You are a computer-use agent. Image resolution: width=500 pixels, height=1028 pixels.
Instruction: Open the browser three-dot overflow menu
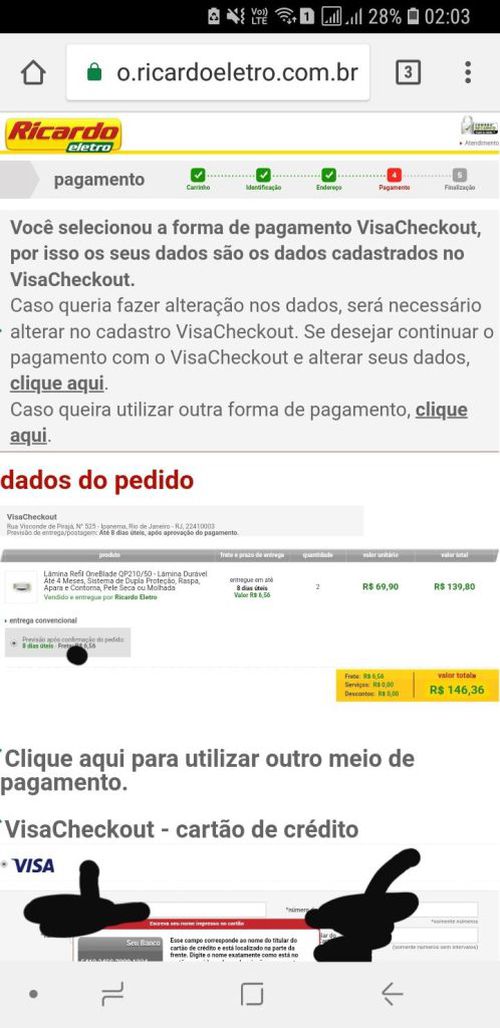click(467, 72)
